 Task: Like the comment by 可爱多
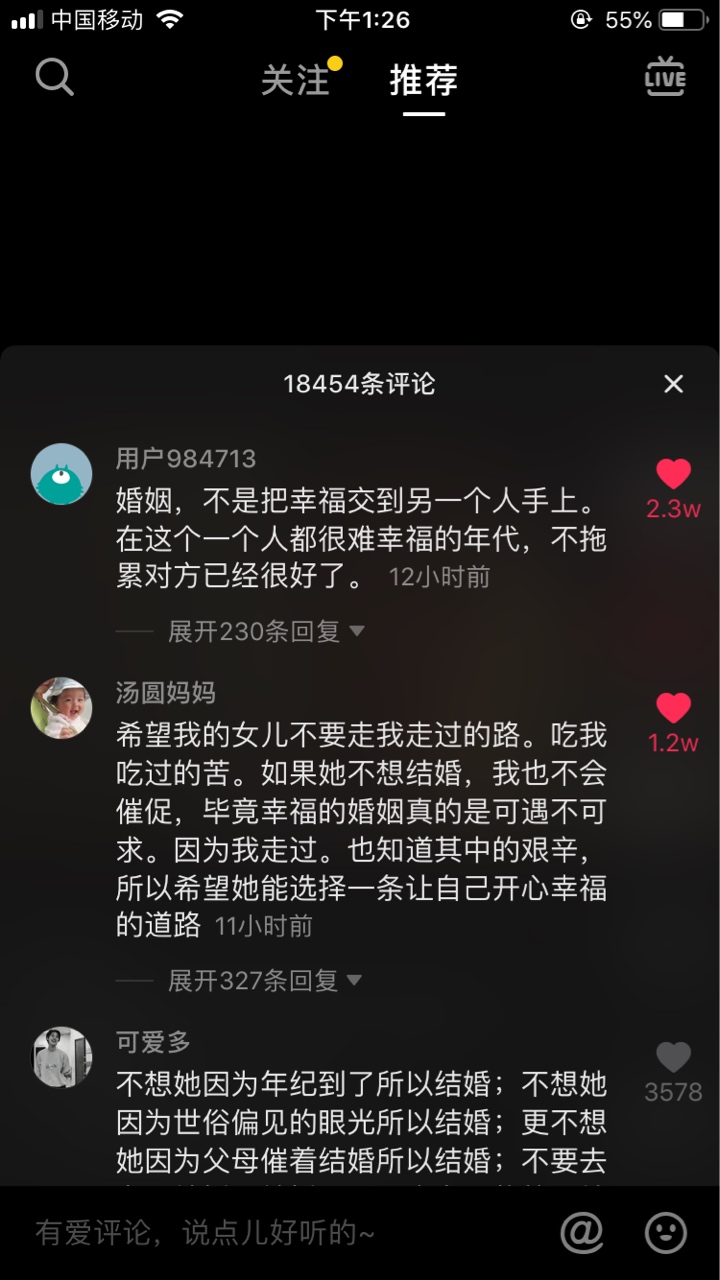(673, 1058)
